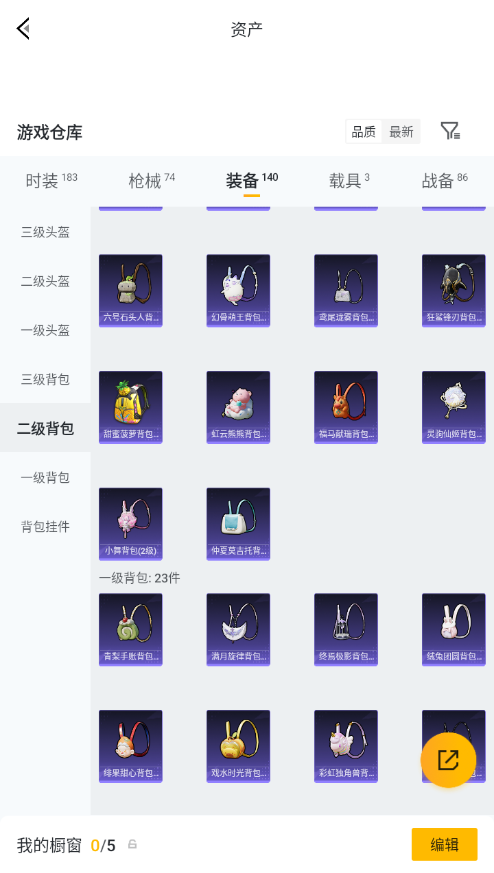The height and width of the screenshot is (873, 494).
Task: Open the 灵狗仙姬背包 item
Action: [453, 407]
